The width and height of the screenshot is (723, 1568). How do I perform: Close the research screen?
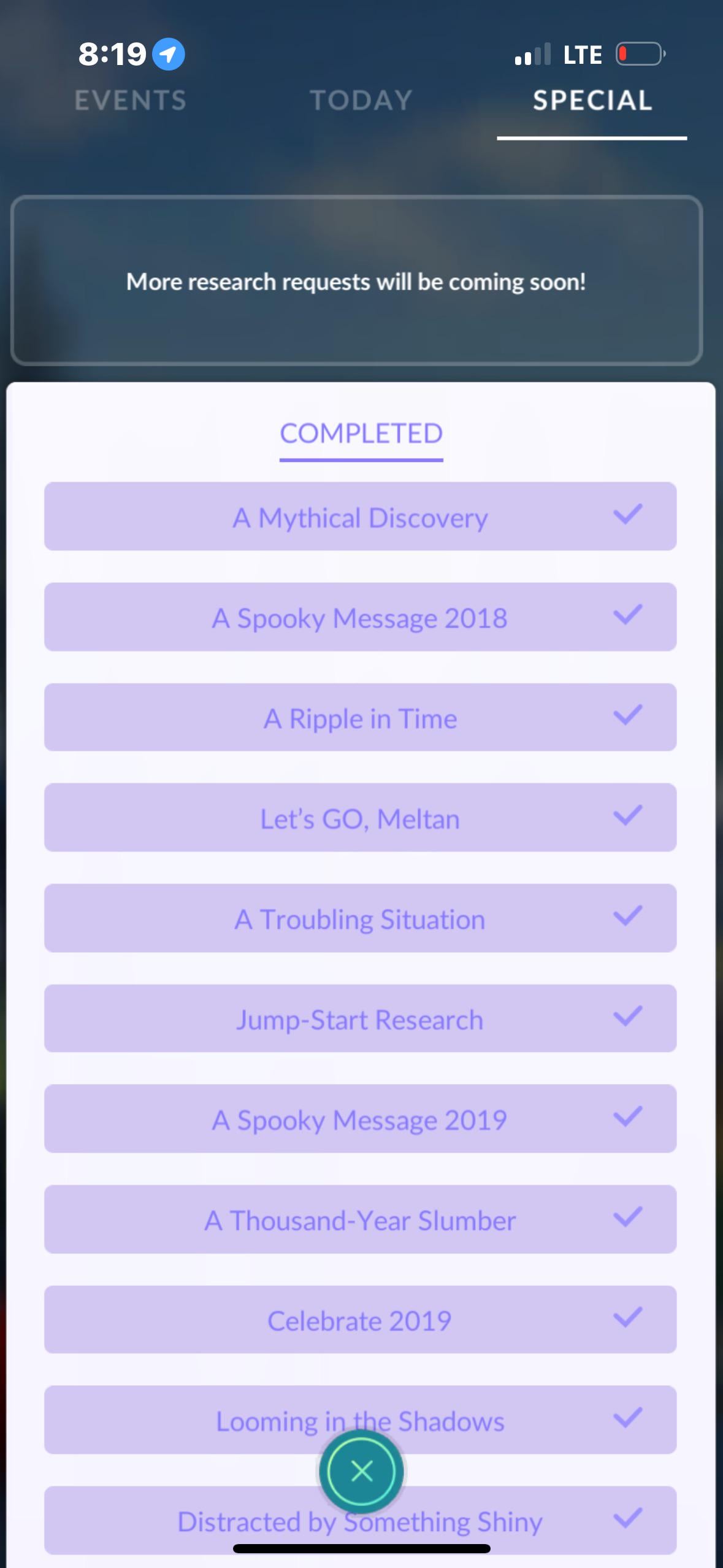pos(361,1471)
